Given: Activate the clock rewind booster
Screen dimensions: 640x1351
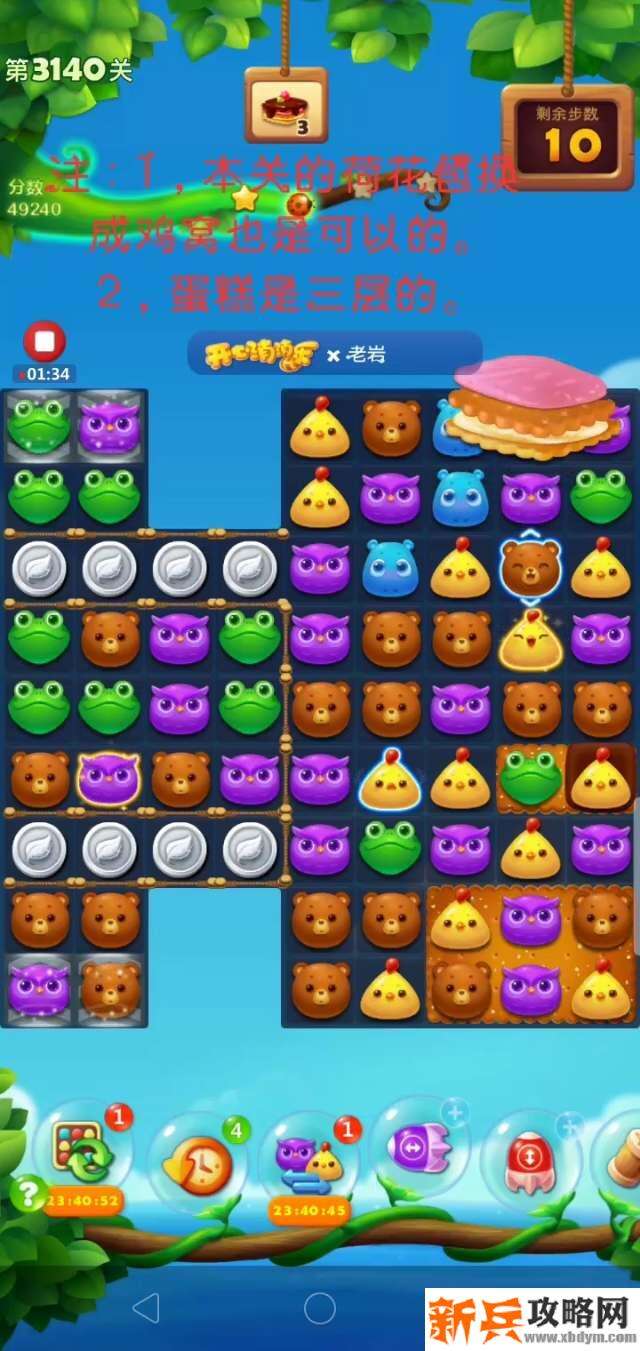Looking at the screenshot, I should point(197,1163).
